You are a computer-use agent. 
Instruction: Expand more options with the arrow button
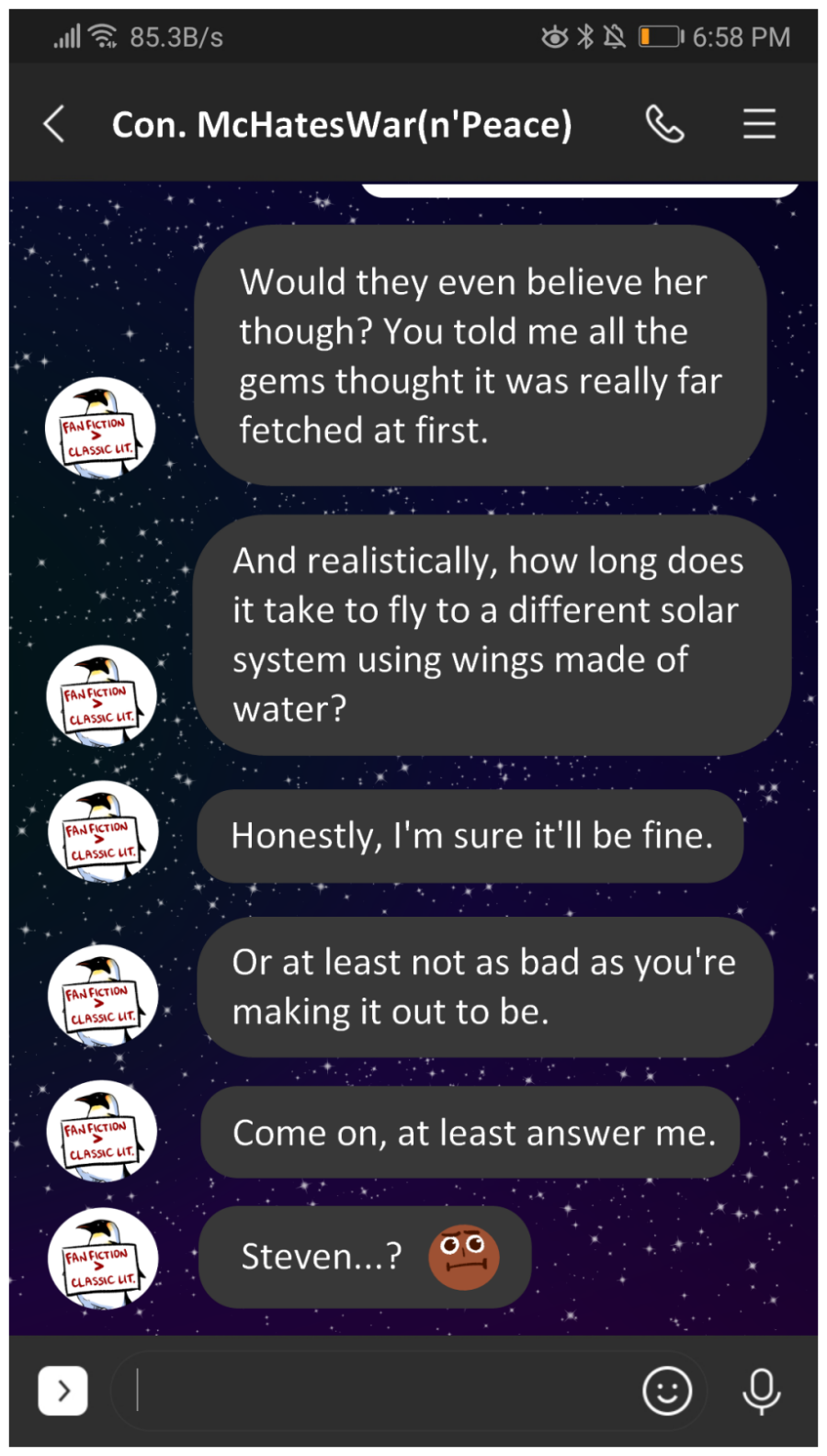click(x=63, y=1391)
